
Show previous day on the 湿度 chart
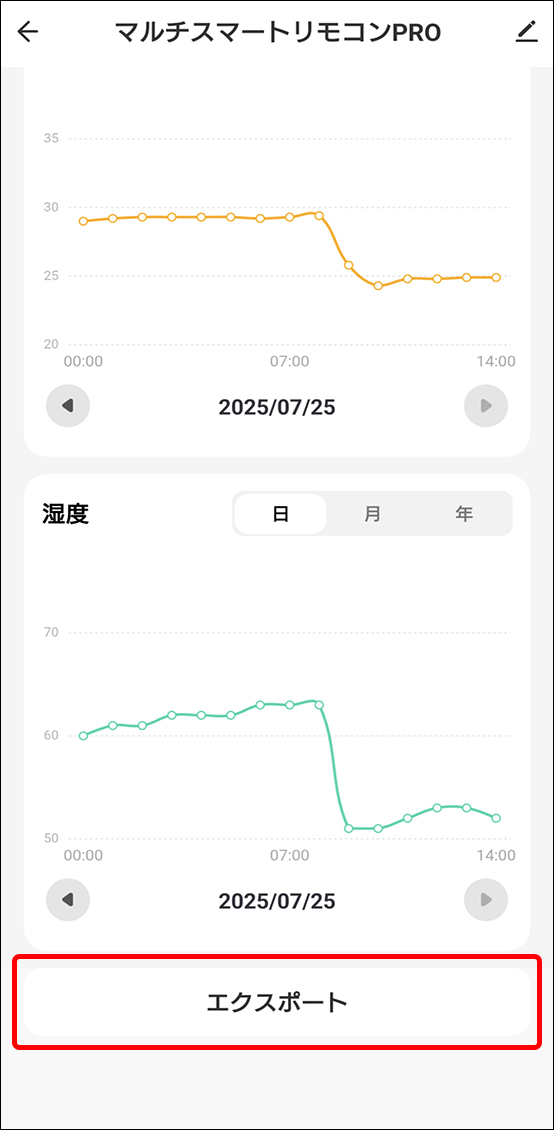pos(68,899)
